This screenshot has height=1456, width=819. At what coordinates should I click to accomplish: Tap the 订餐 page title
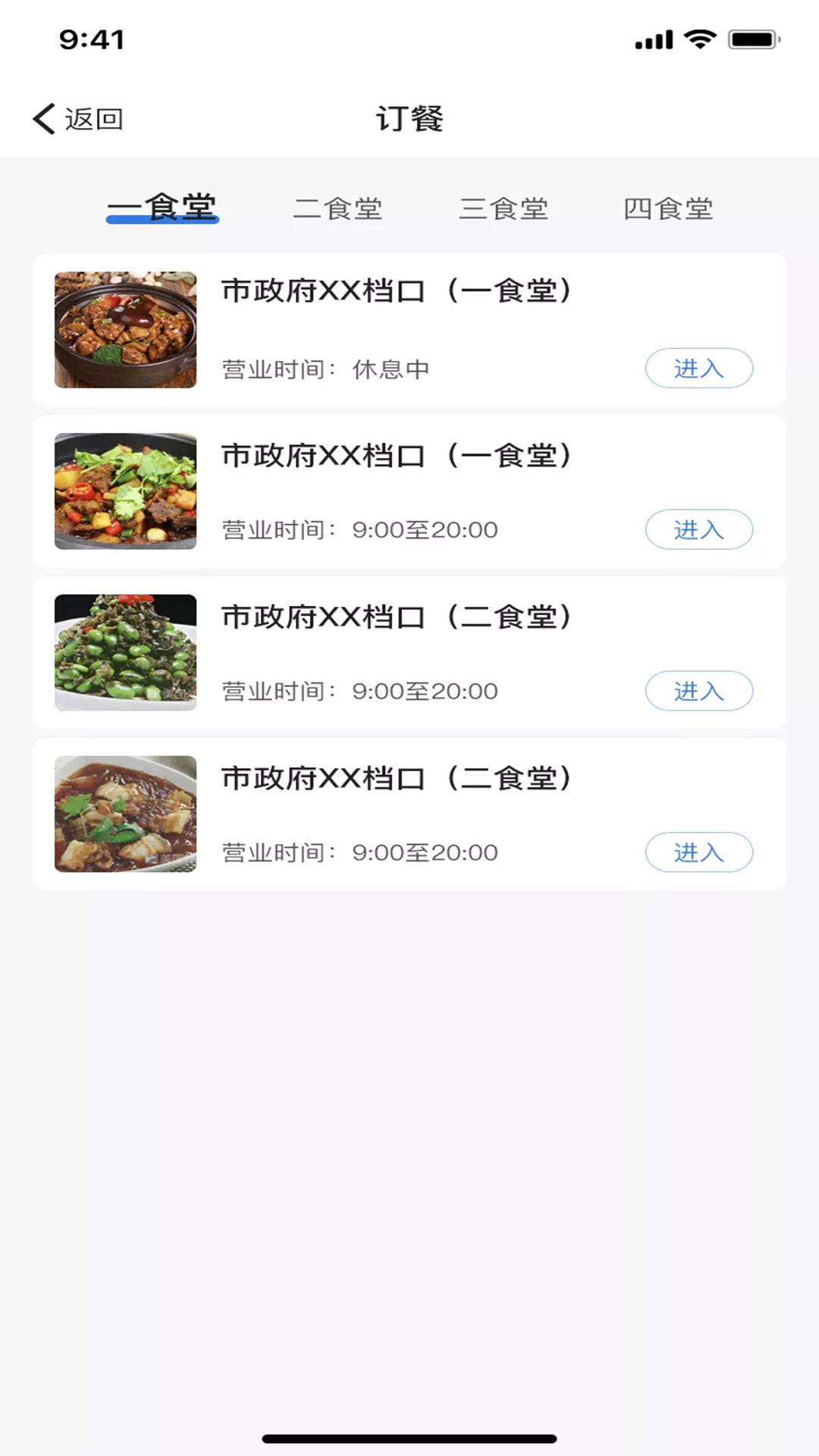pyautogui.click(x=409, y=119)
